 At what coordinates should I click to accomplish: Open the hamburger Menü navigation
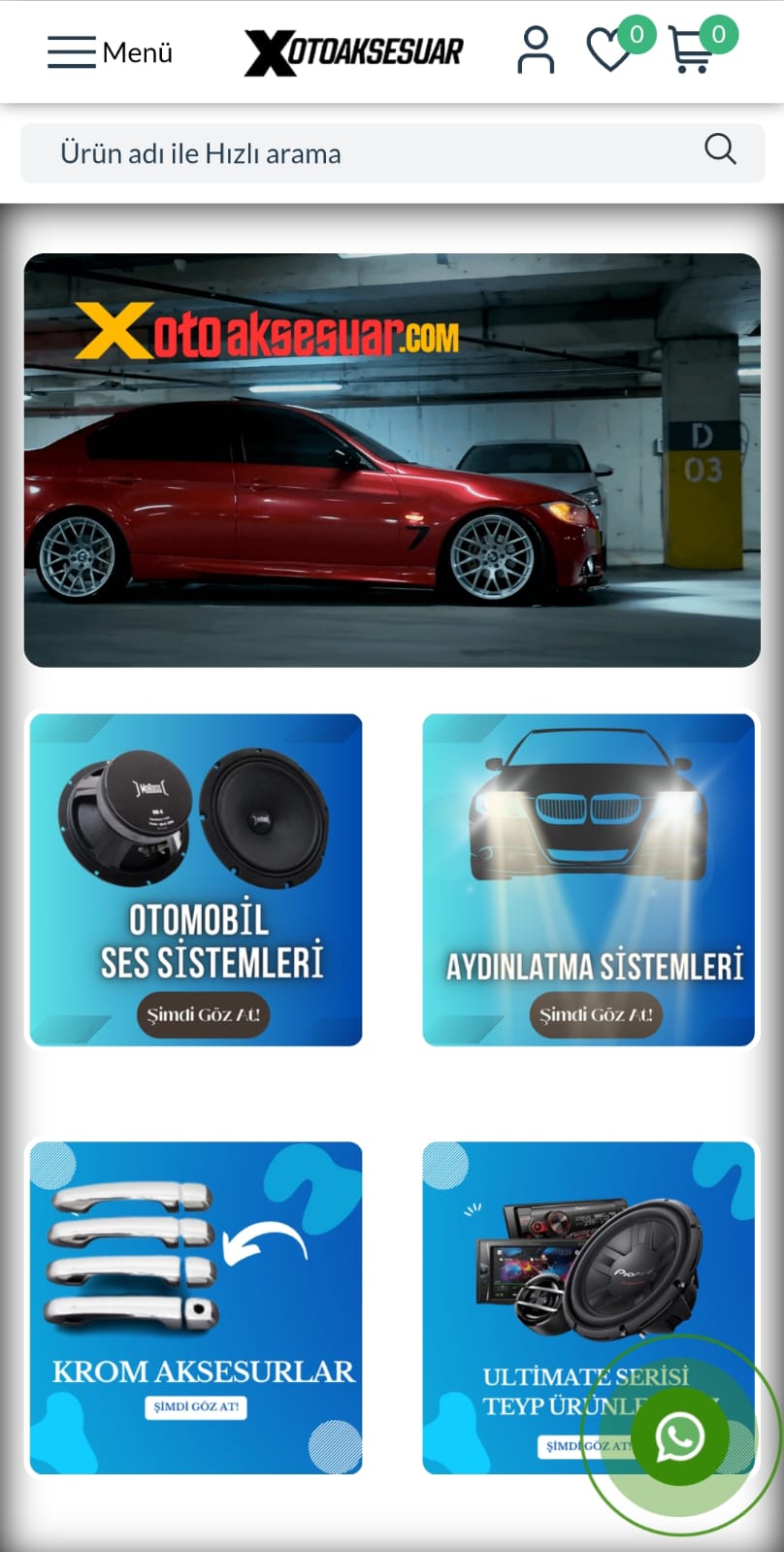point(69,51)
